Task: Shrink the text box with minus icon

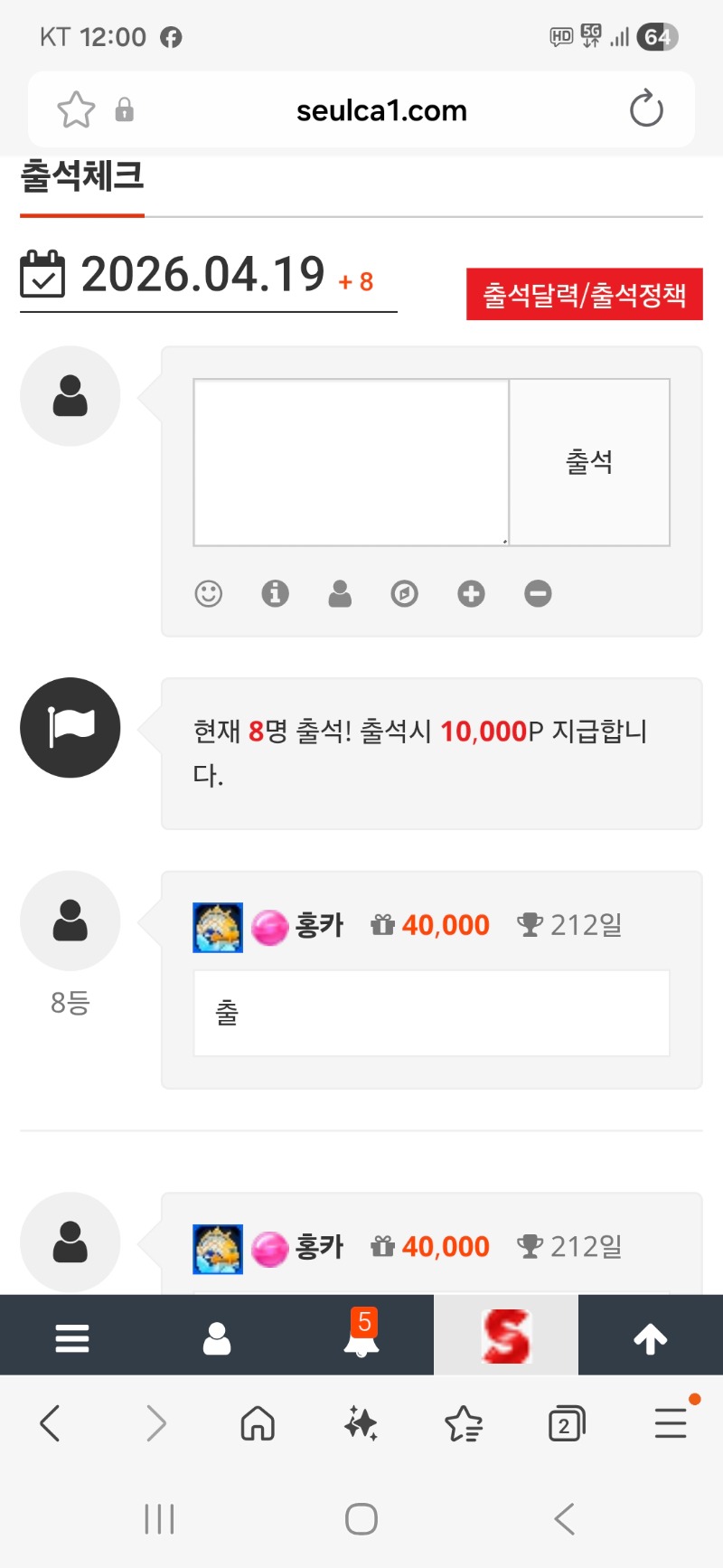Action: click(538, 593)
